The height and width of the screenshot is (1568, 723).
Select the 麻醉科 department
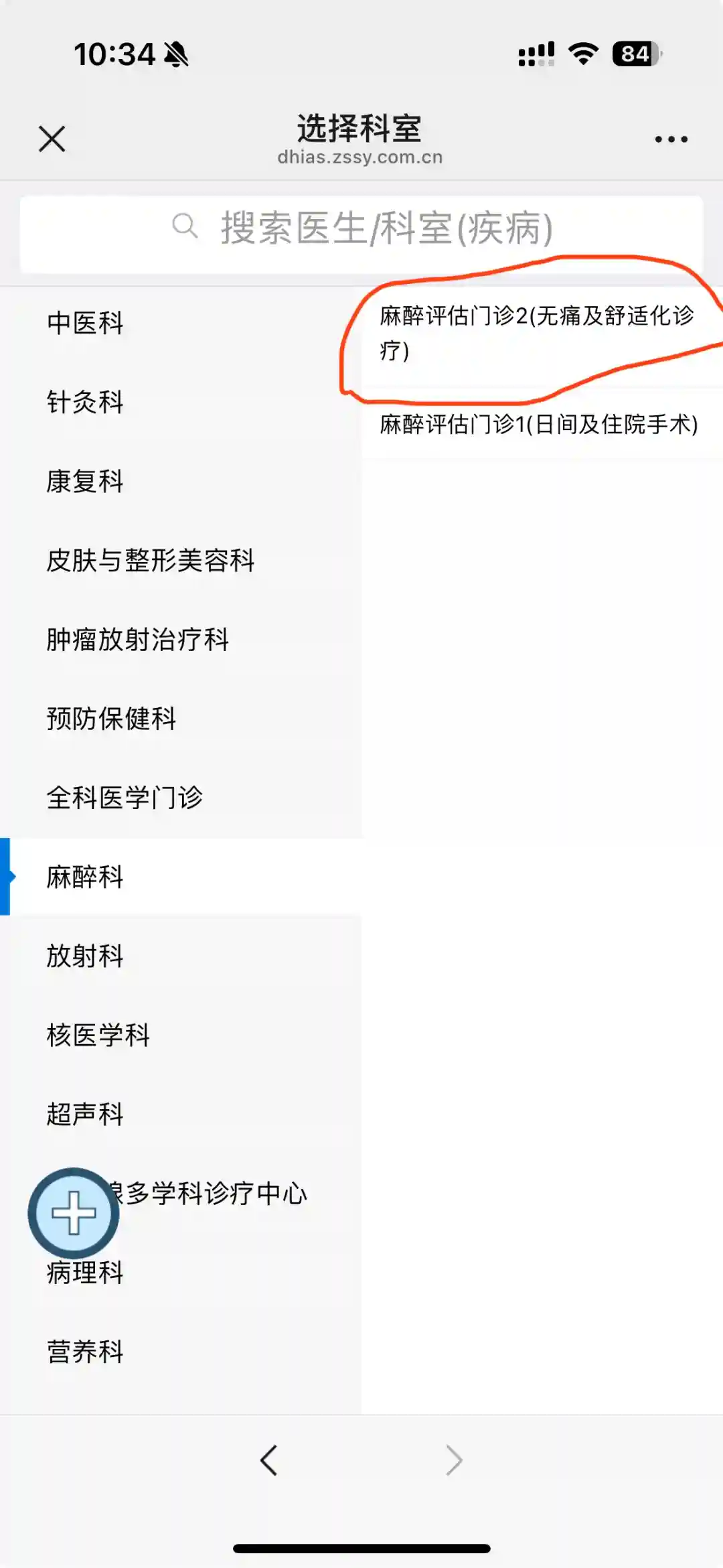click(x=86, y=877)
